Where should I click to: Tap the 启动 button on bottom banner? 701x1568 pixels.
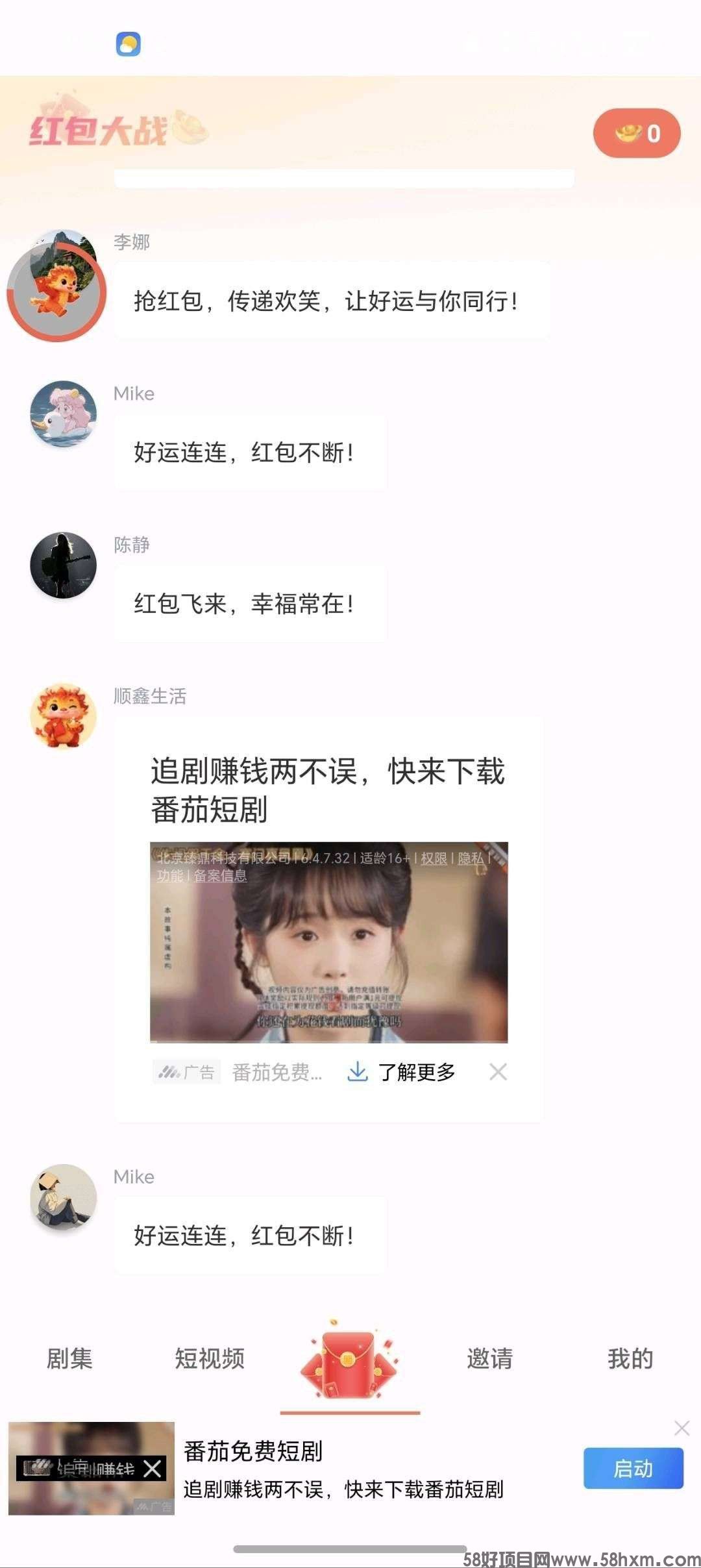tap(633, 1468)
